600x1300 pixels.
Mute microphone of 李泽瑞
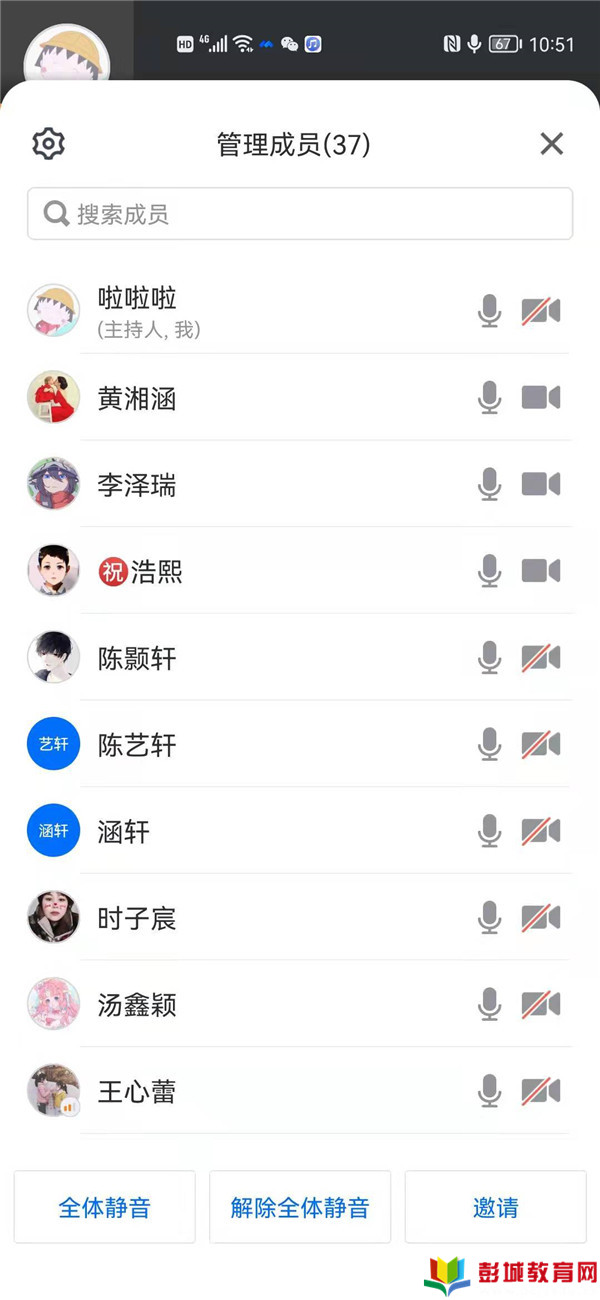[x=489, y=485]
